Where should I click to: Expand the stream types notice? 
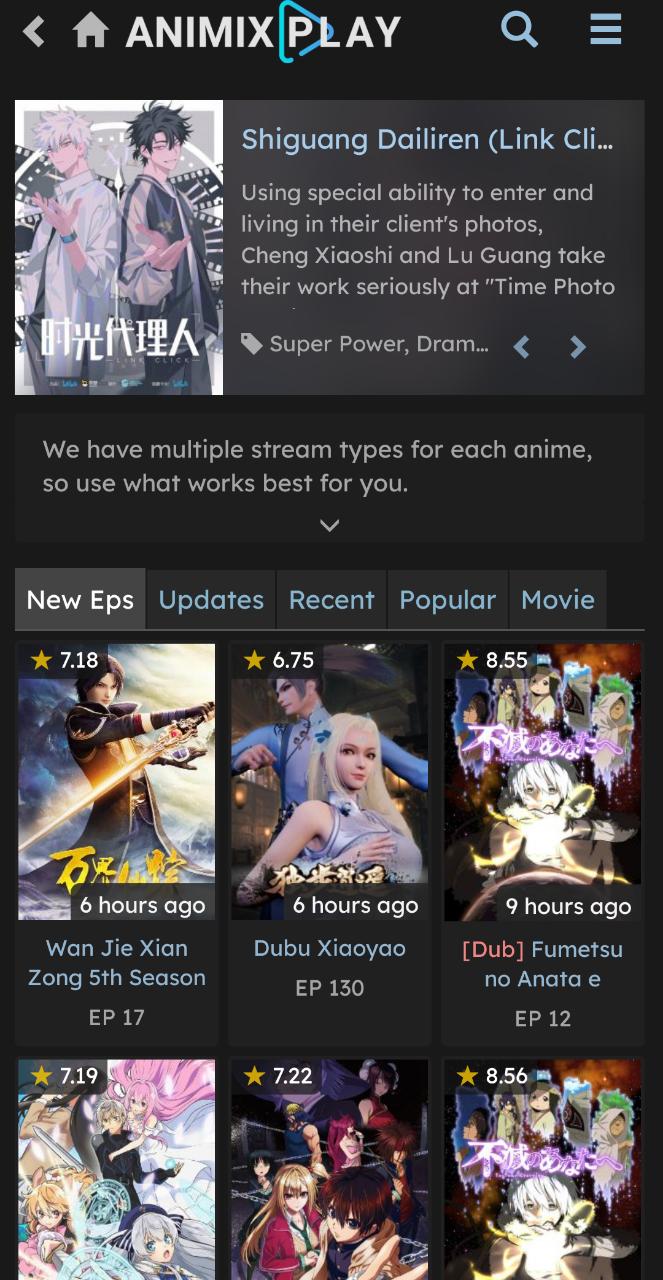coord(329,525)
